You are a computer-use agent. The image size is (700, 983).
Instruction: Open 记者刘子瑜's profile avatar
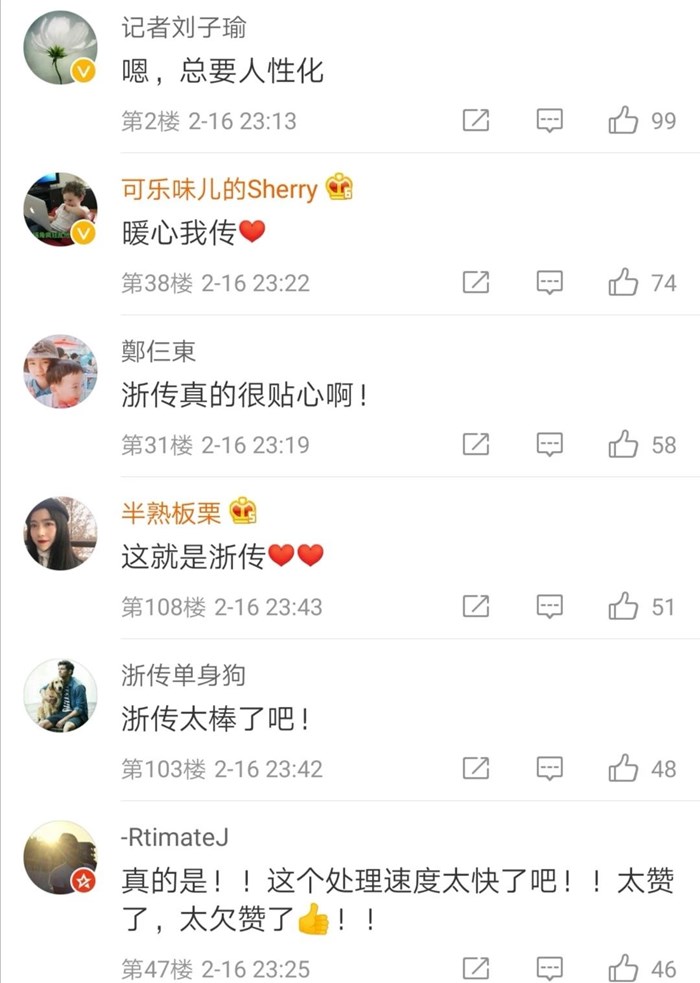pyautogui.click(x=60, y=47)
